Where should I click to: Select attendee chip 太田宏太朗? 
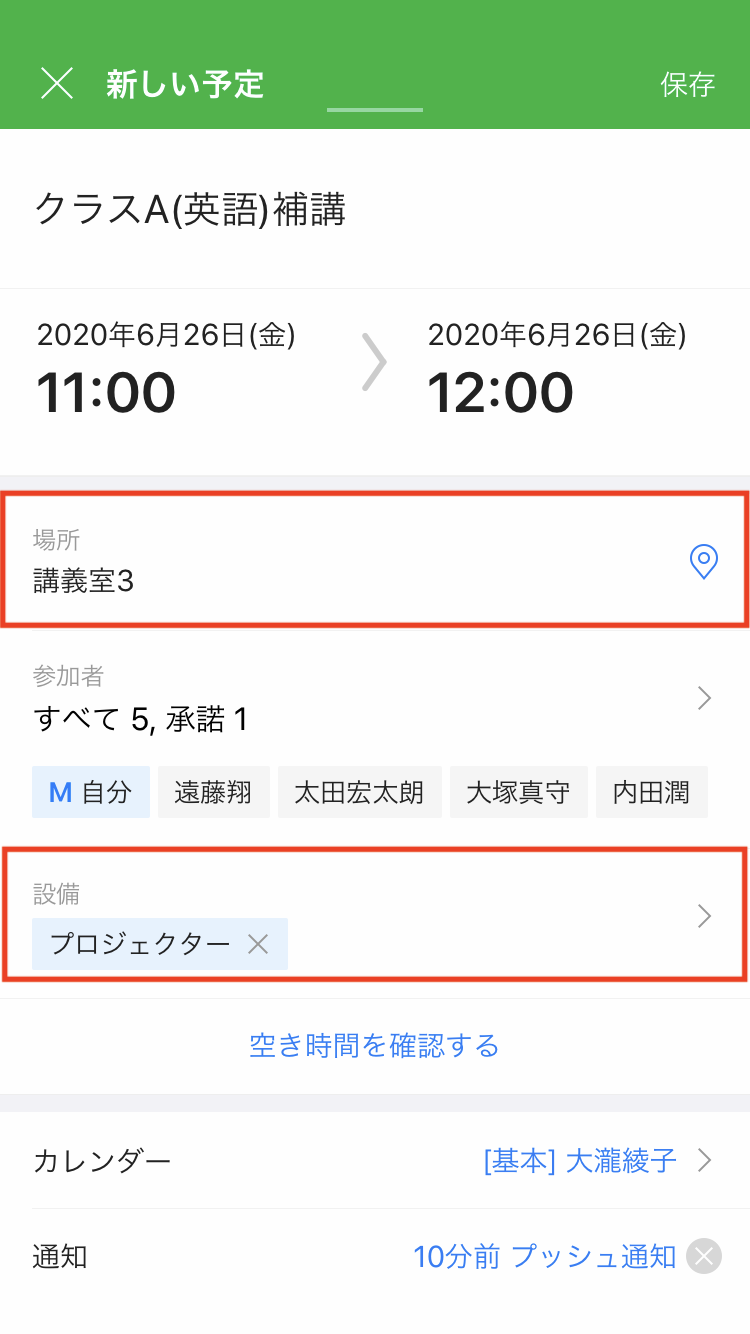click(x=359, y=793)
